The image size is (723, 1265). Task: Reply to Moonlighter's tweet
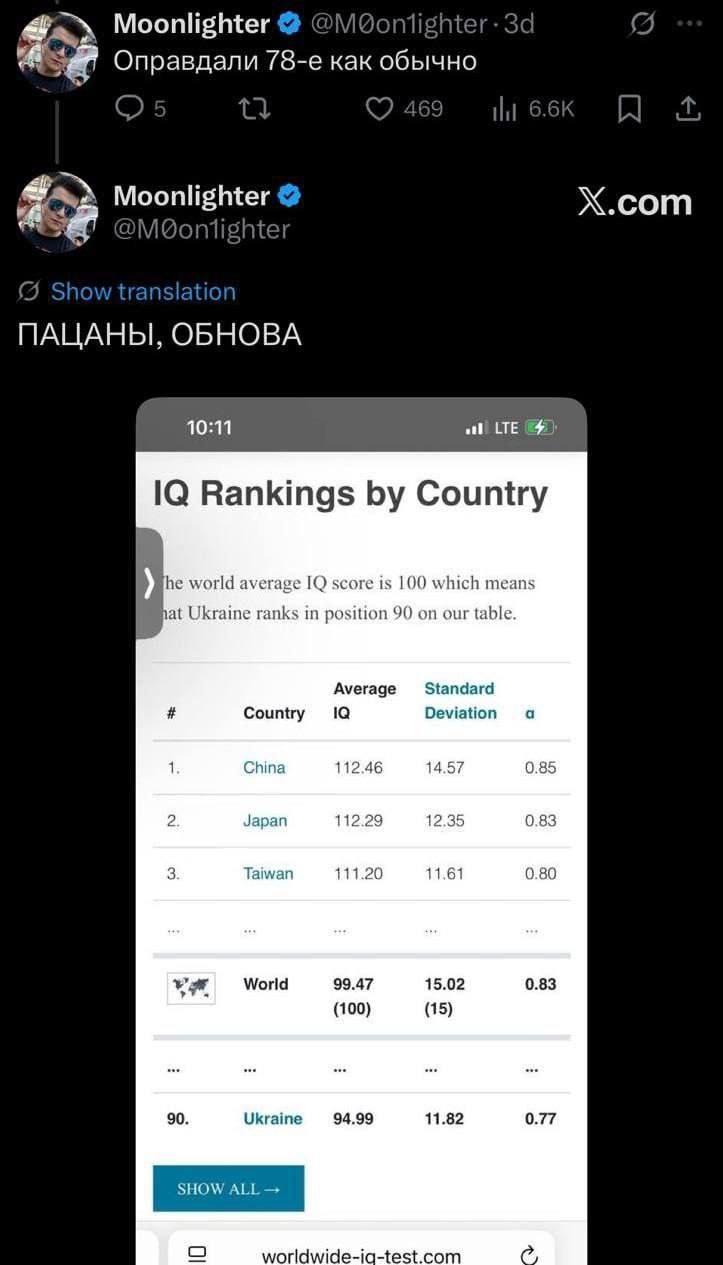[131, 108]
